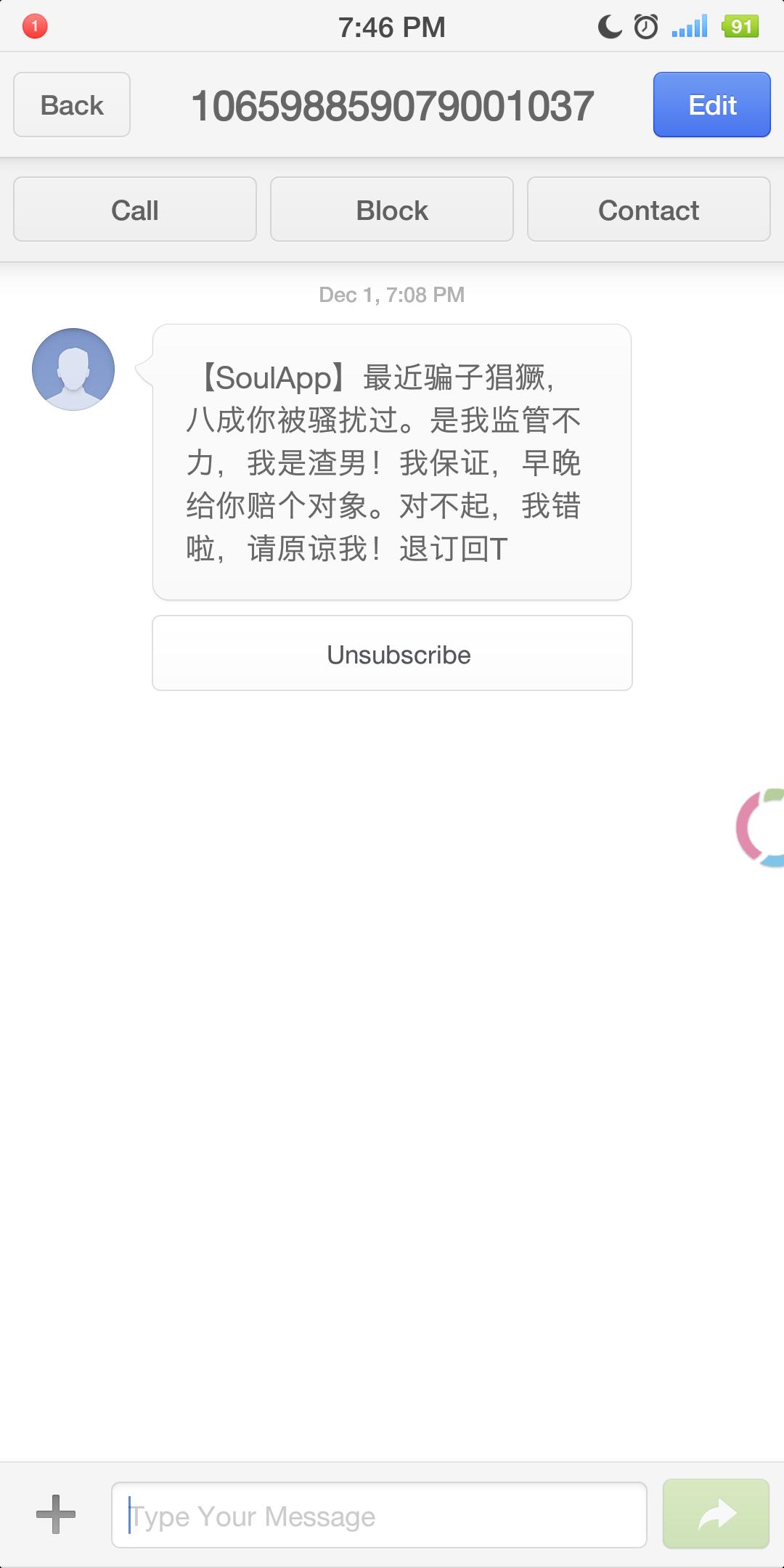Screen dimensions: 784x1568
Task: Tap the floating colored ring widget
Action: [x=760, y=828]
